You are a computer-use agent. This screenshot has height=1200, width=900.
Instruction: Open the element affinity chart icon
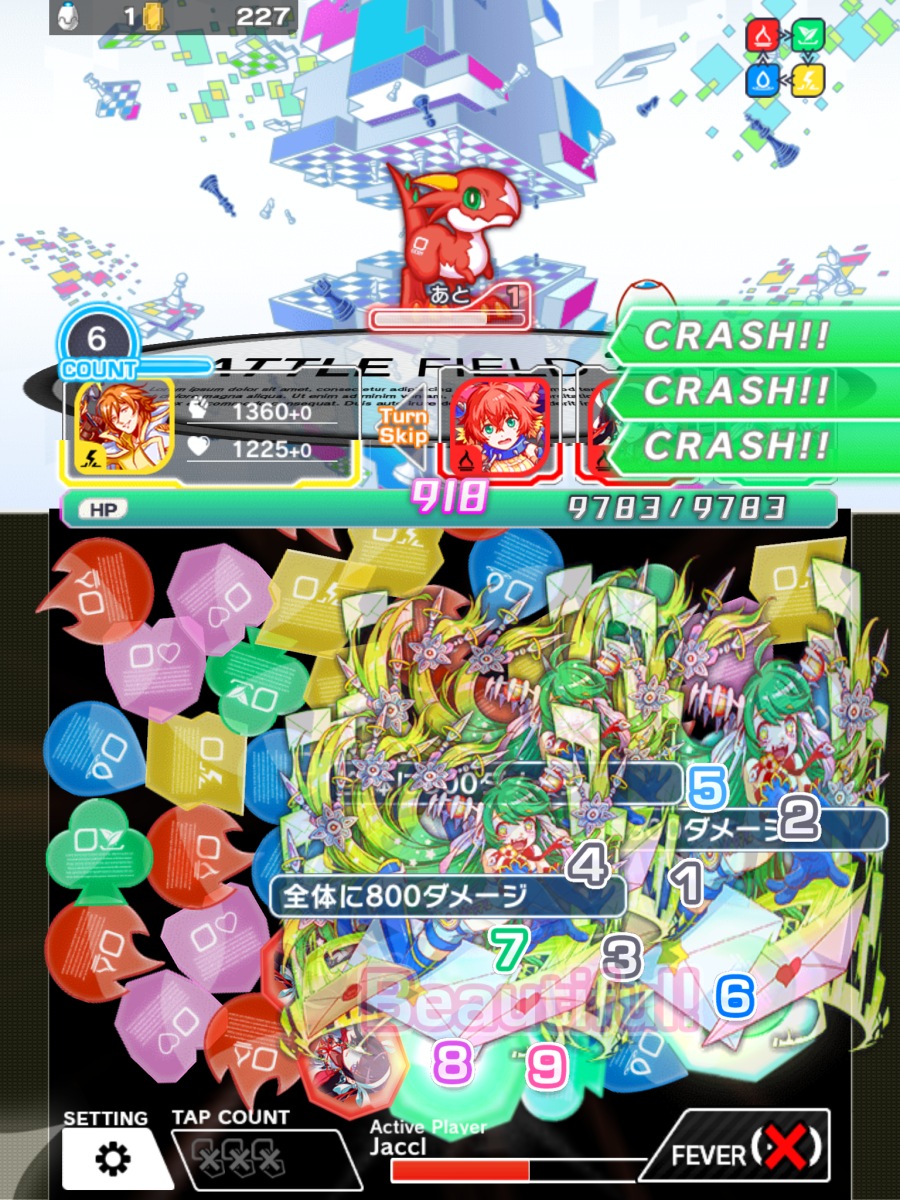pos(785,57)
